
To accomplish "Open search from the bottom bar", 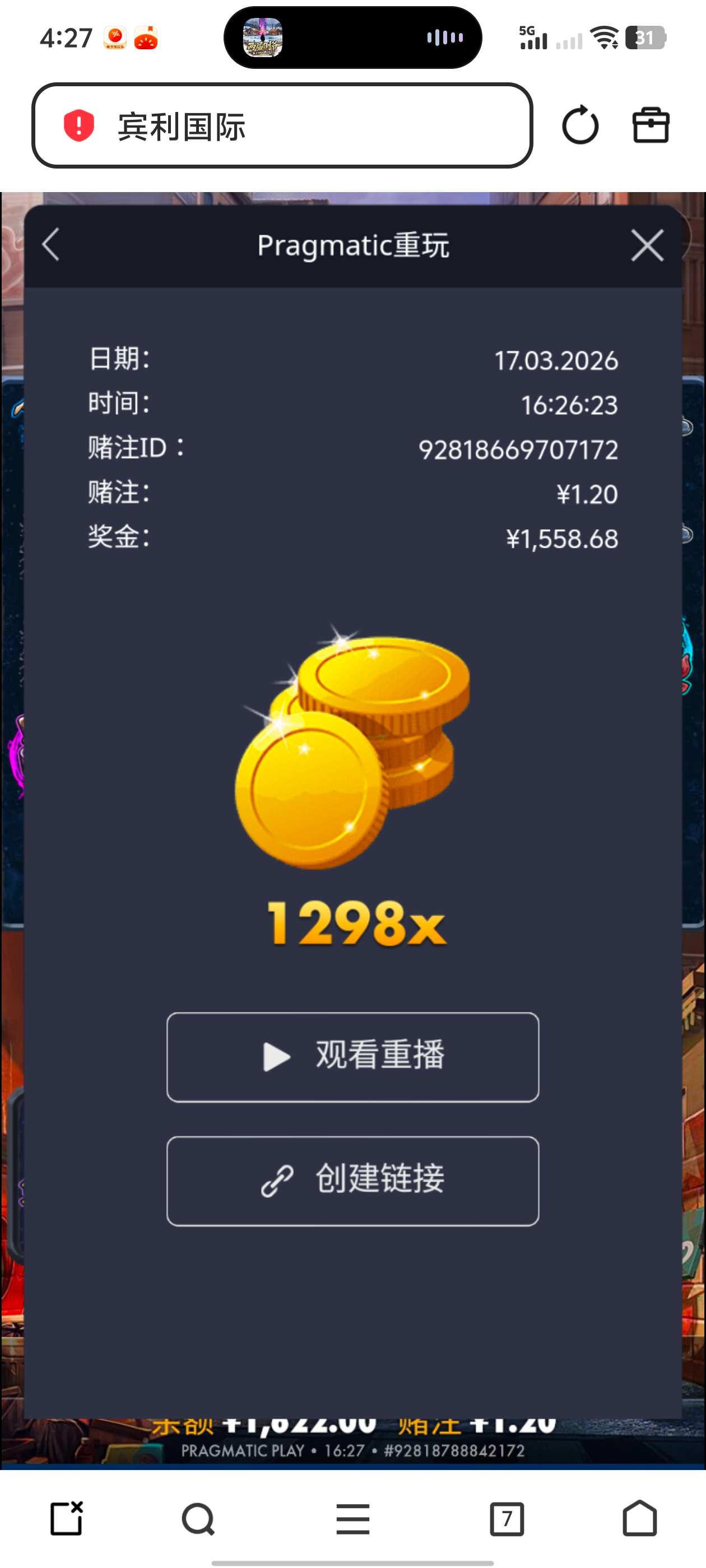I will 198,1519.
